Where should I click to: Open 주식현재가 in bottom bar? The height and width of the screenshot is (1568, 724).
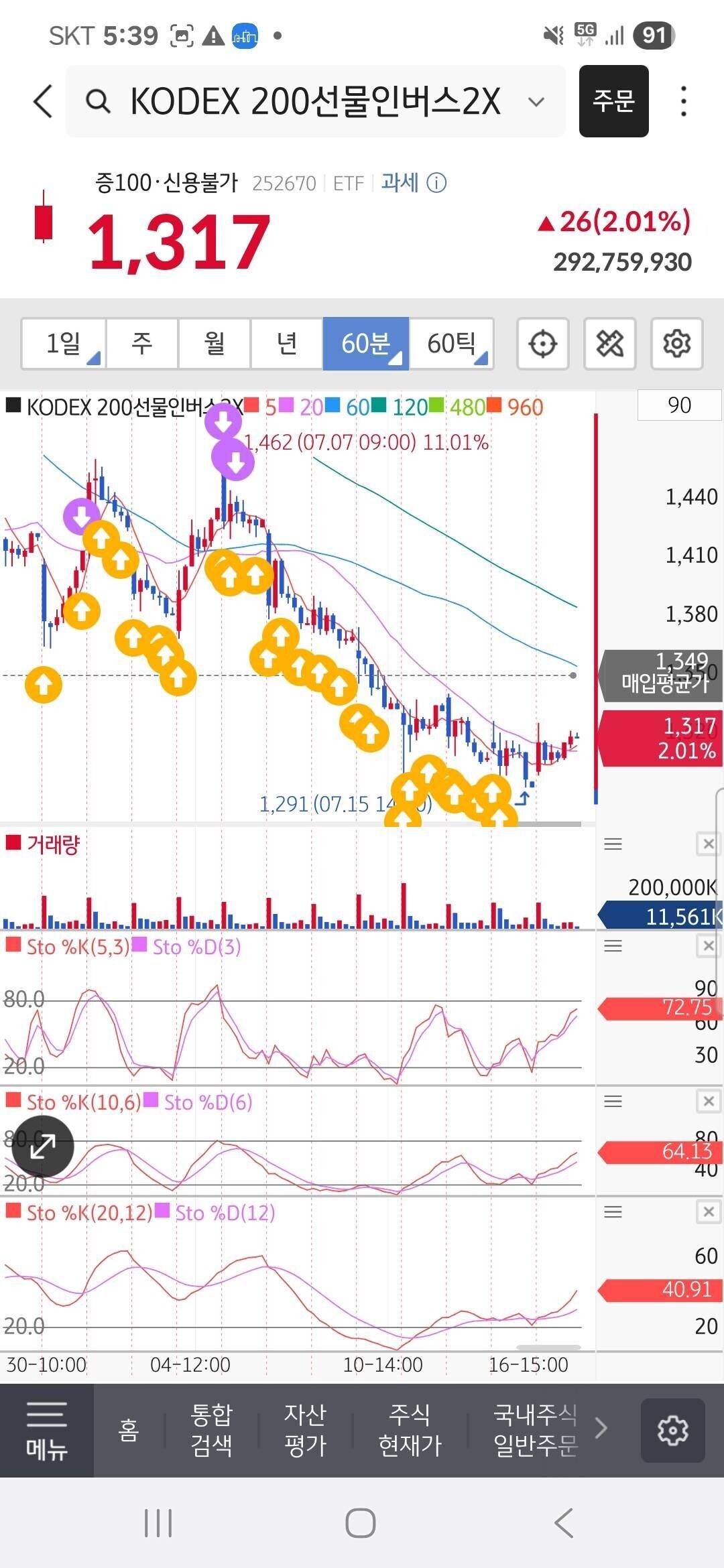tap(410, 1431)
